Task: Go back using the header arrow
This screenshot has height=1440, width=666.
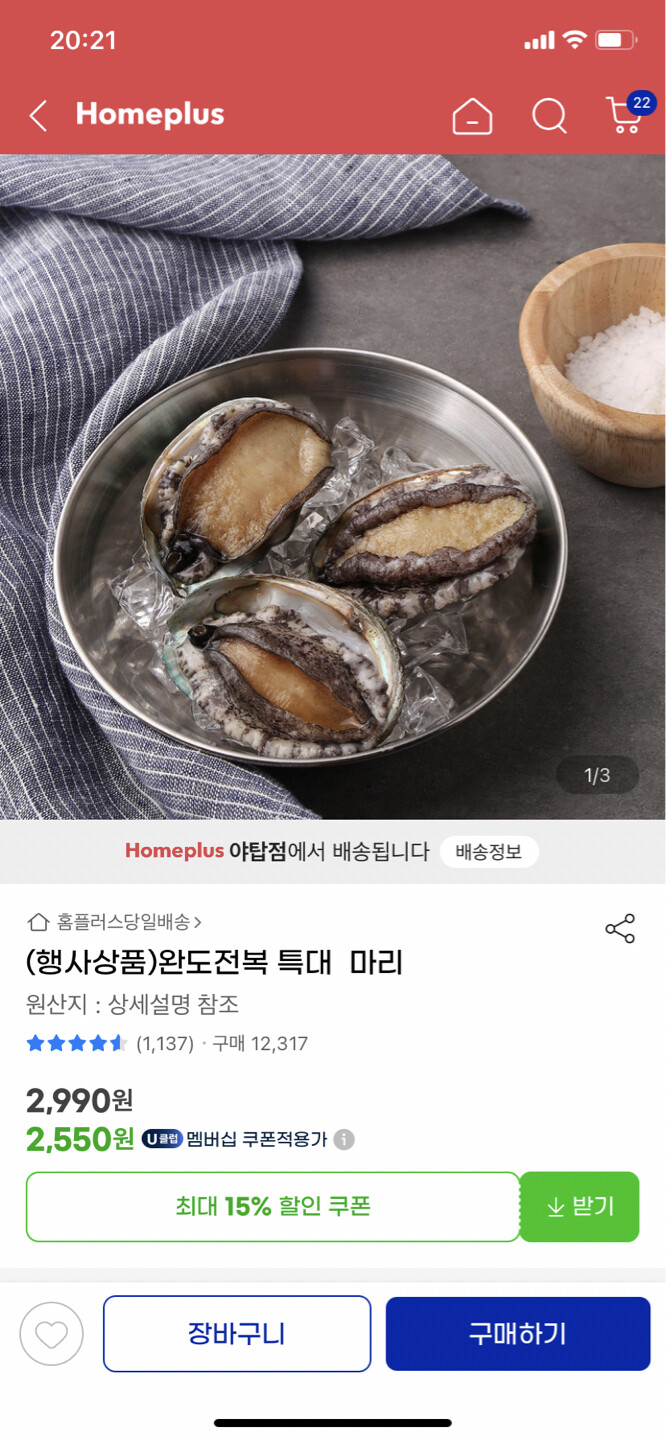Action: tap(38, 116)
